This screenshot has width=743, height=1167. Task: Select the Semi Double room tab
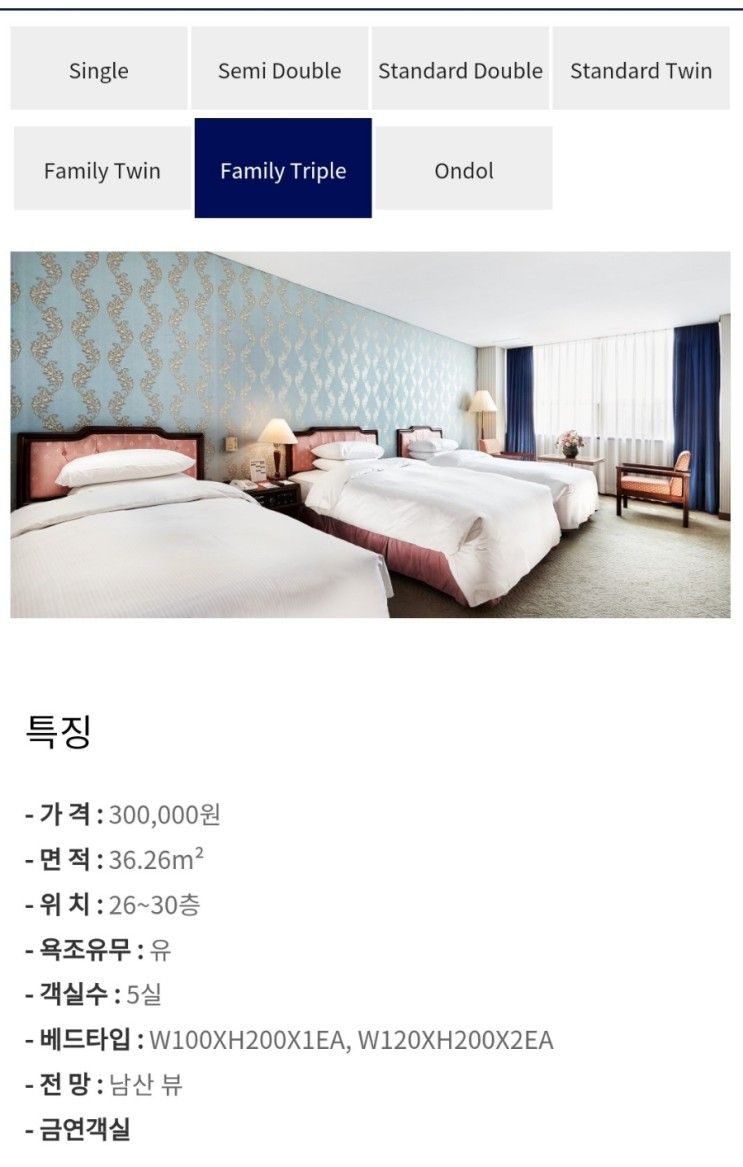[279, 70]
